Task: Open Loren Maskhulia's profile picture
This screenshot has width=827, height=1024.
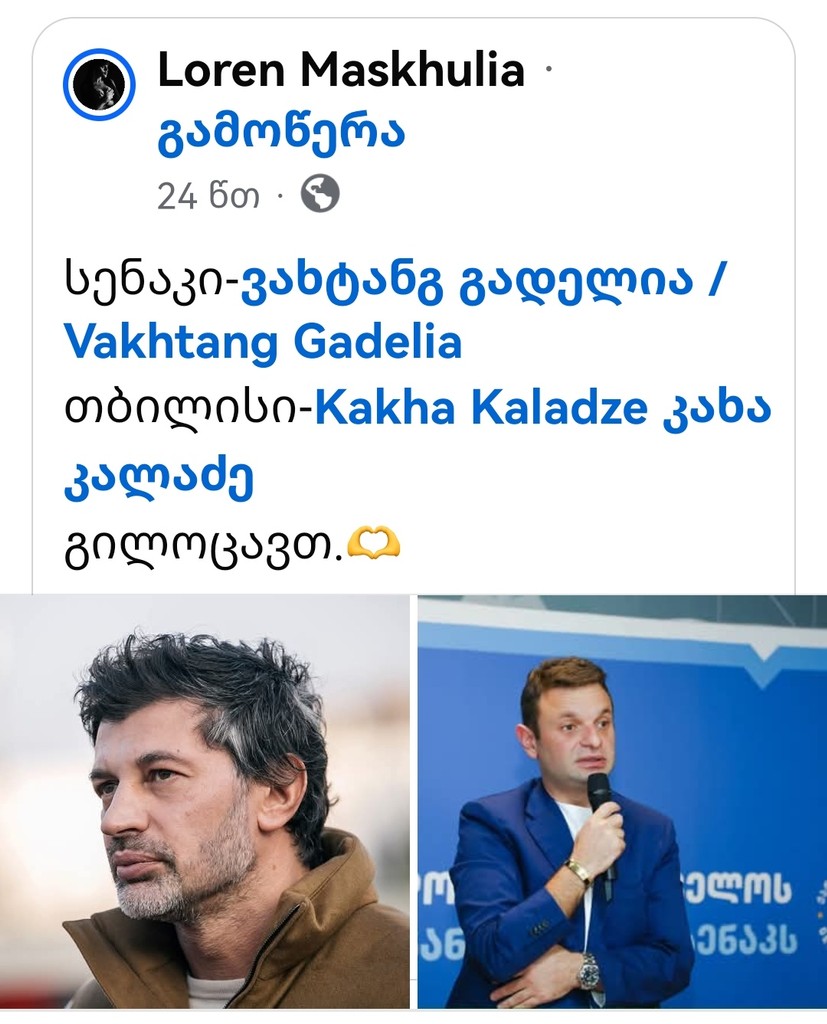Action: point(100,84)
